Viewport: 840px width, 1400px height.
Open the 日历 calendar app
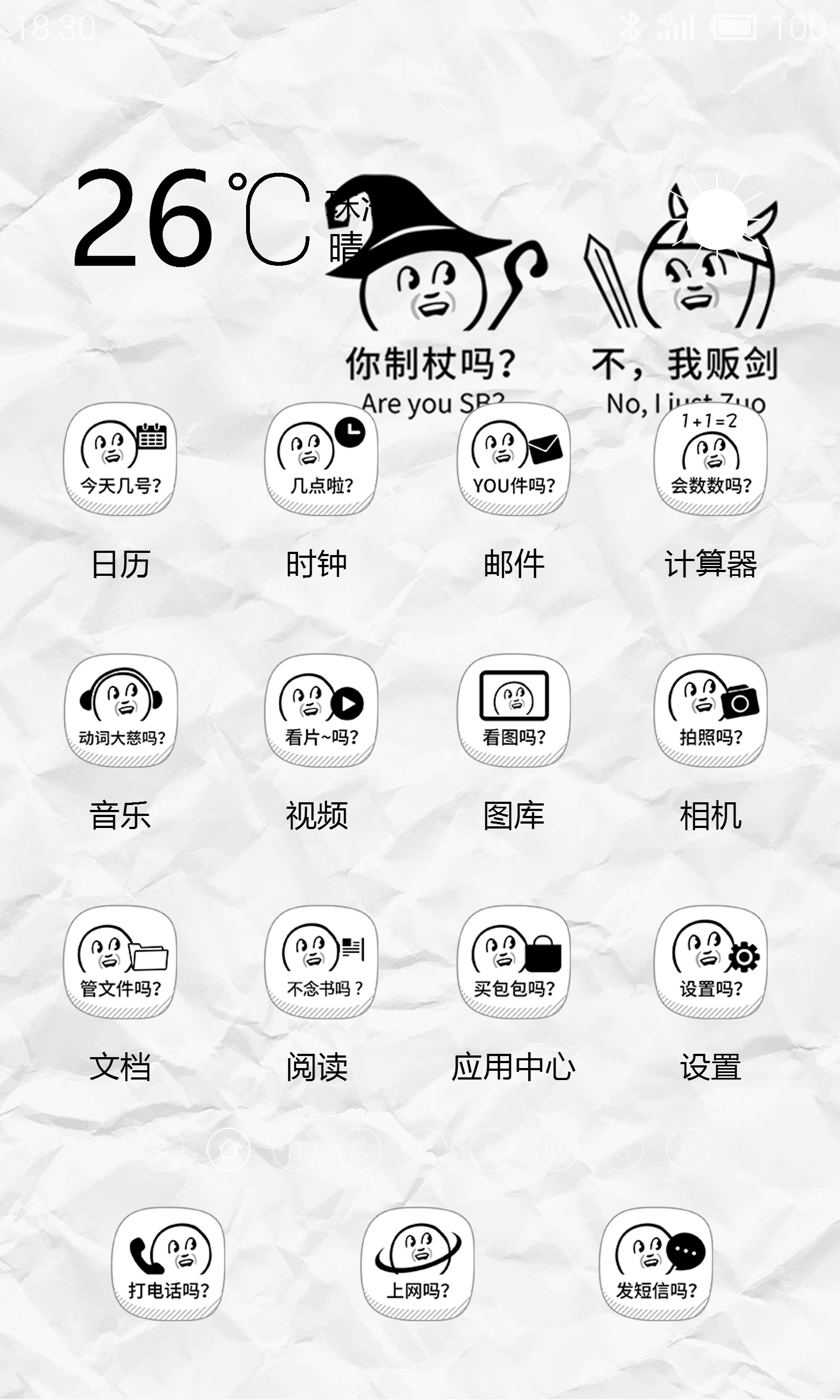(120, 459)
